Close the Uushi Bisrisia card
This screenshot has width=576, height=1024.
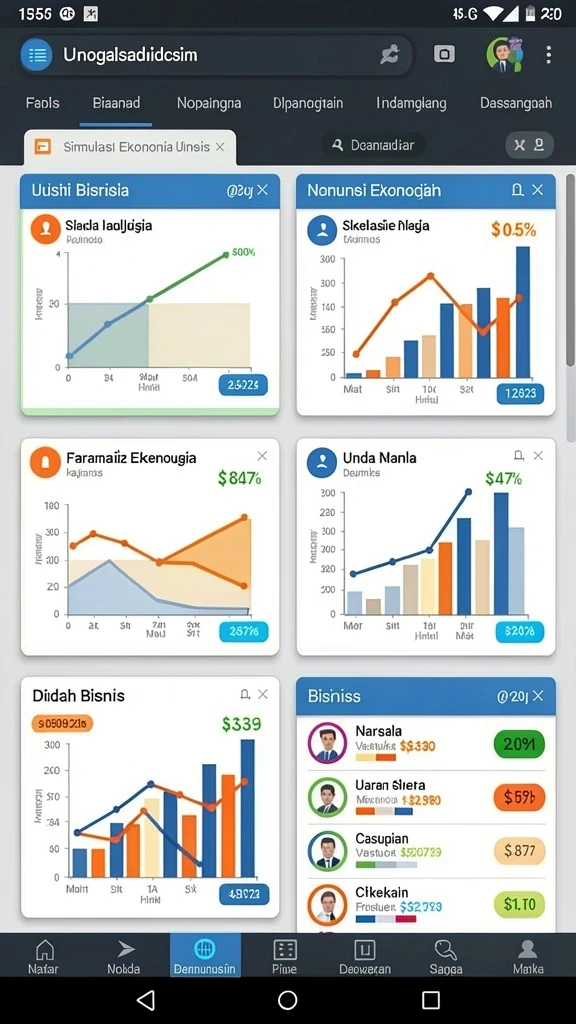click(x=263, y=190)
